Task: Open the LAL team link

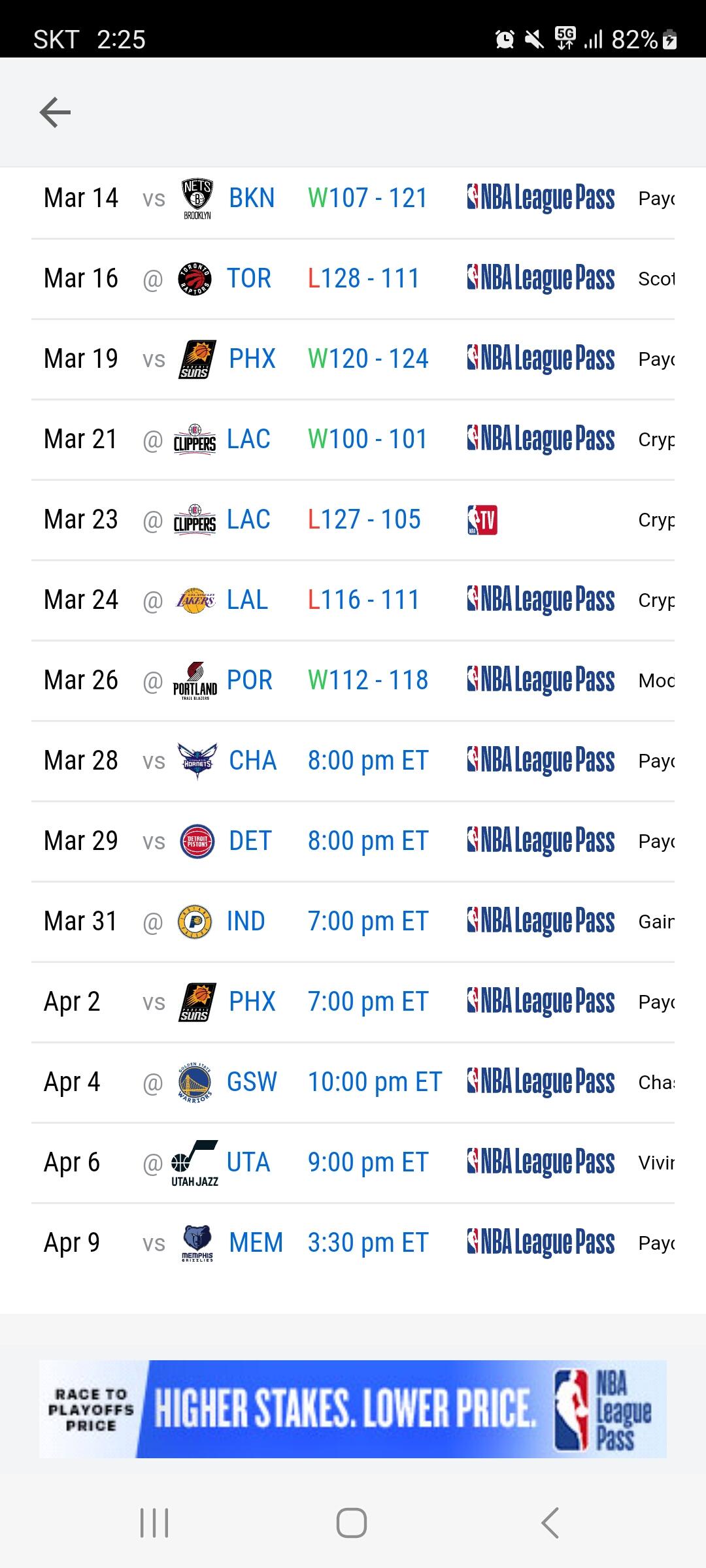Action: click(x=248, y=600)
